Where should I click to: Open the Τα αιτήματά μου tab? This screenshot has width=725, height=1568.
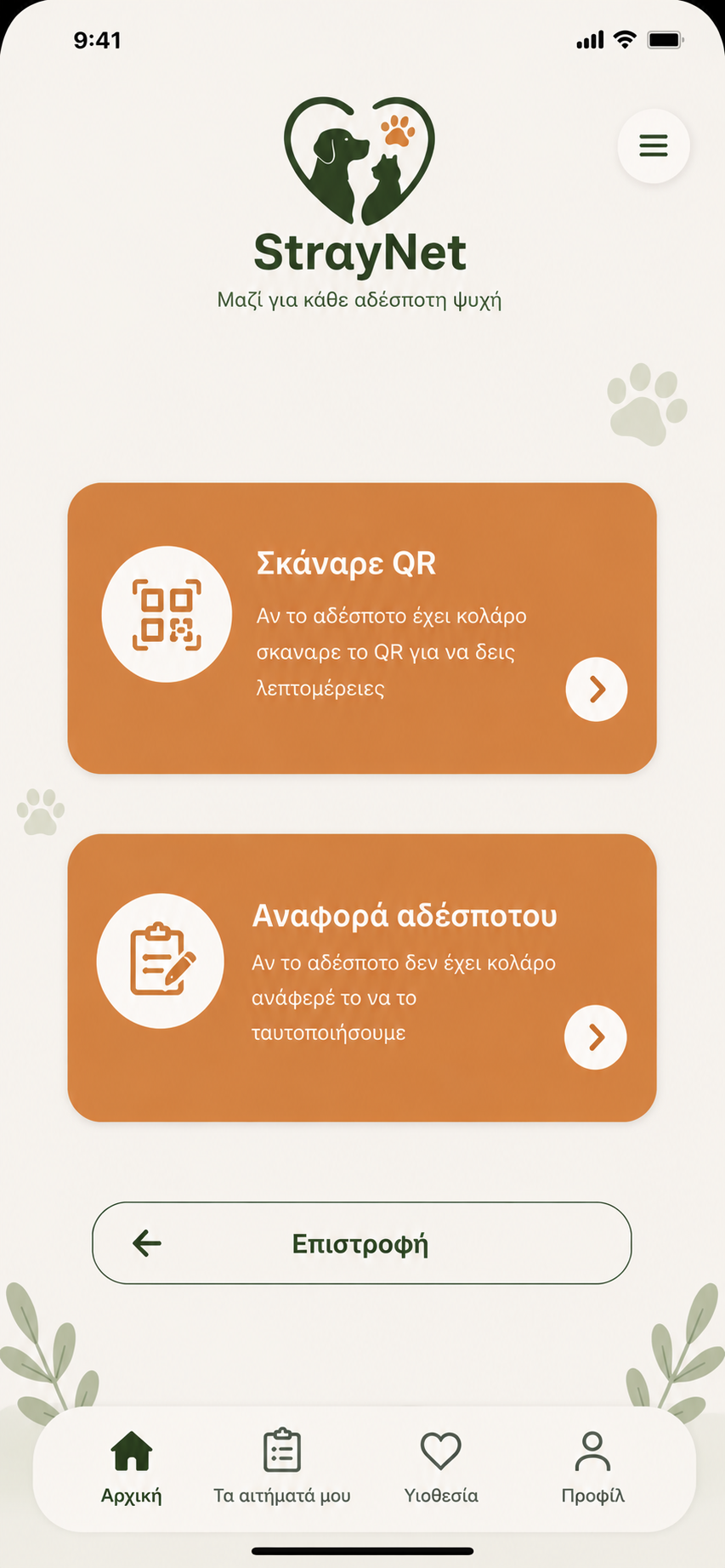[x=282, y=1467]
